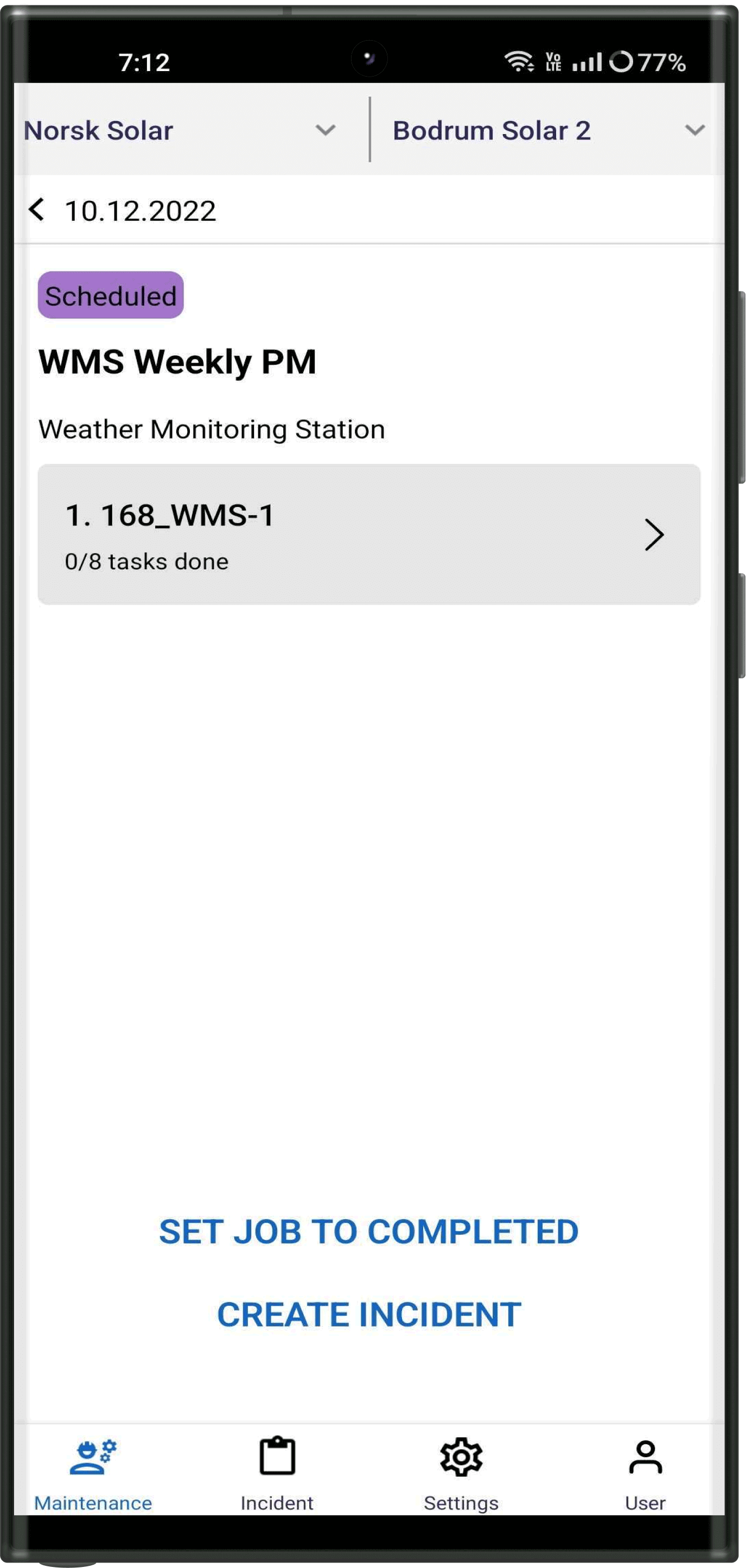This screenshot has width=746, height=1568.
Task: Switch to the Incident tab
Action: 277,1474
